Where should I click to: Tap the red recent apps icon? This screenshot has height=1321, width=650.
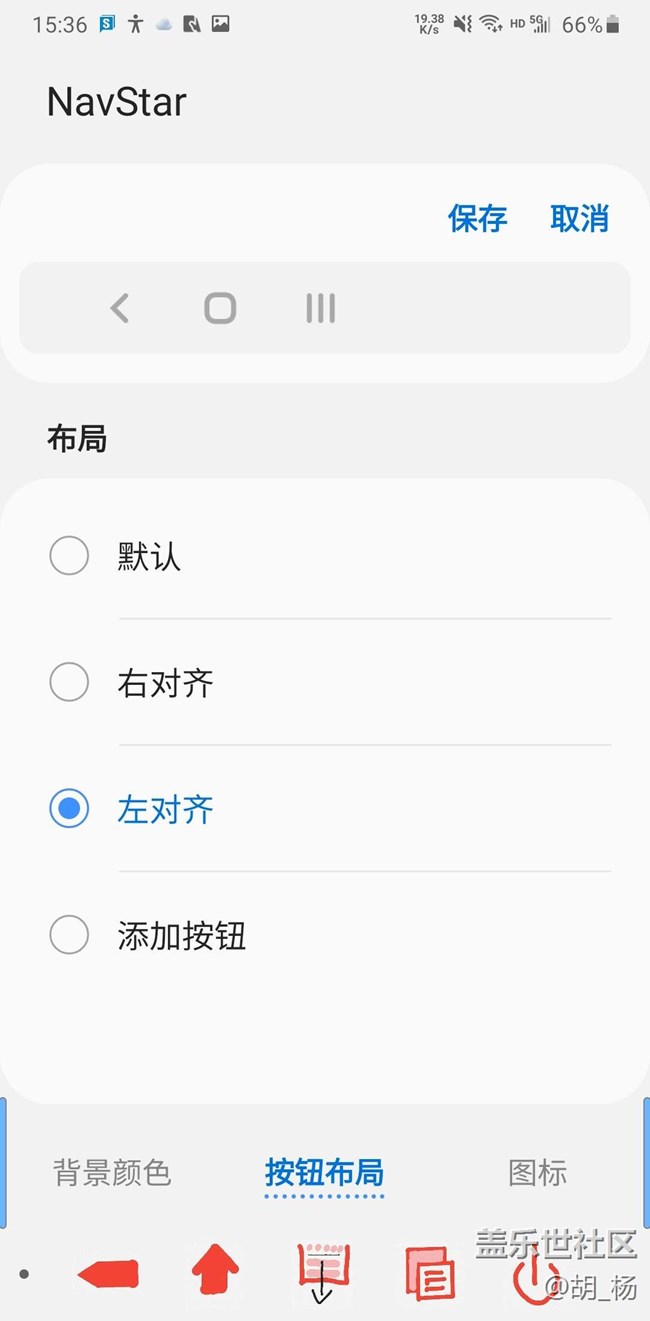pyautogui.click(x=430, y=1274)
